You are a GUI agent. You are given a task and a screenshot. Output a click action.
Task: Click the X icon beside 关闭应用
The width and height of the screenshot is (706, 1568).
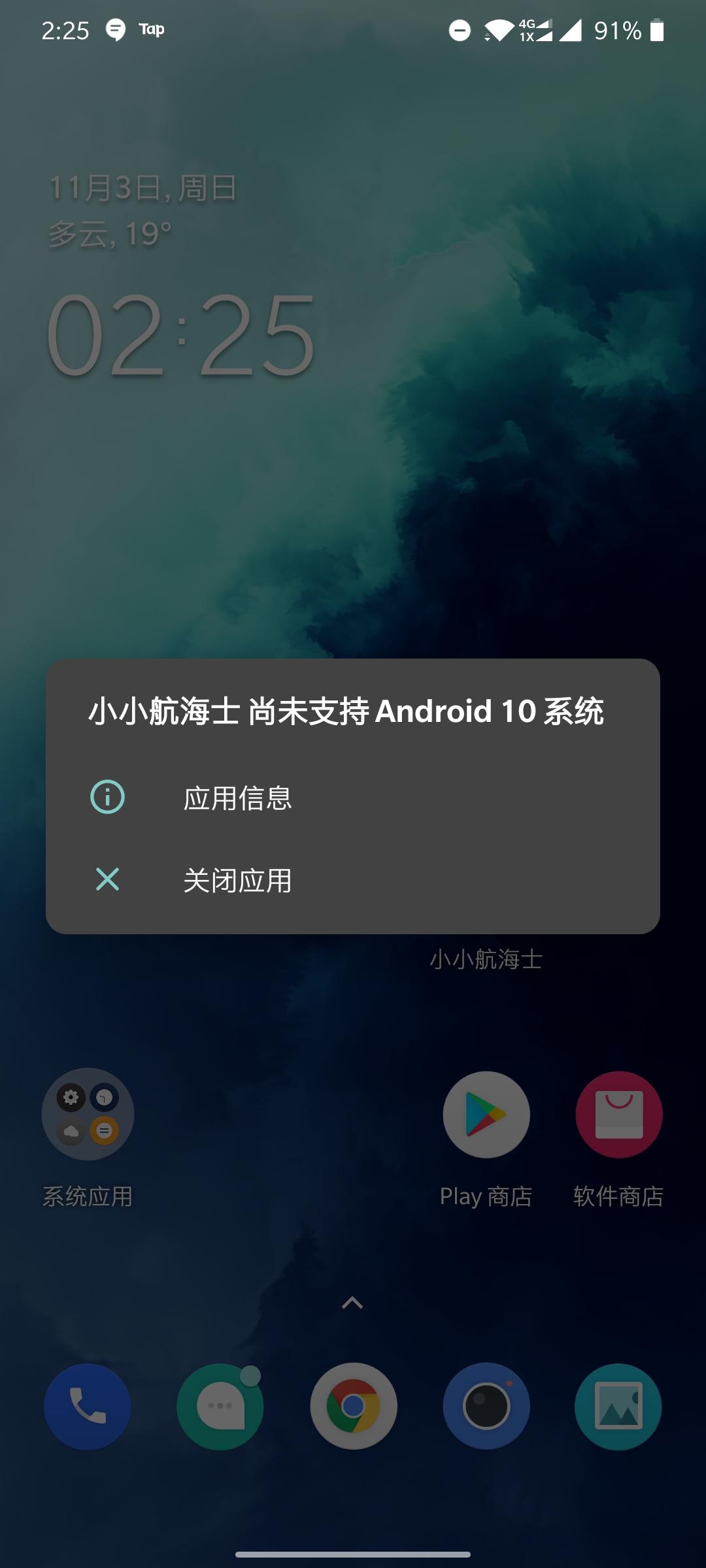(107, 882)
